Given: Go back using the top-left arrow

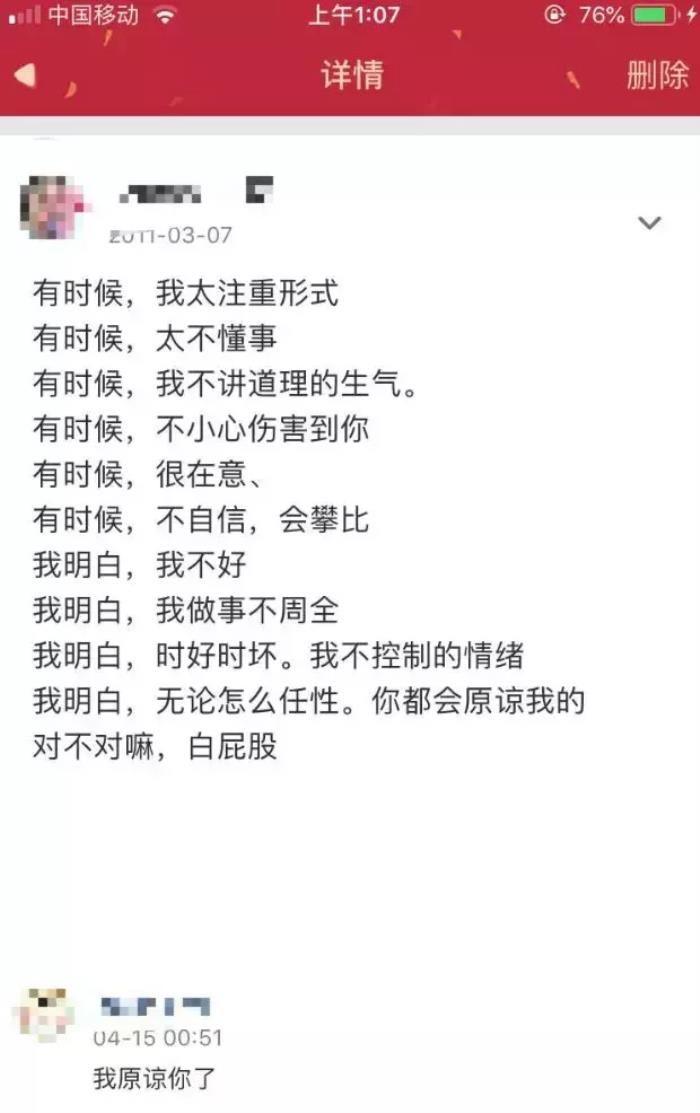Looking at the screenshot, I should click(x=25, y=75).
